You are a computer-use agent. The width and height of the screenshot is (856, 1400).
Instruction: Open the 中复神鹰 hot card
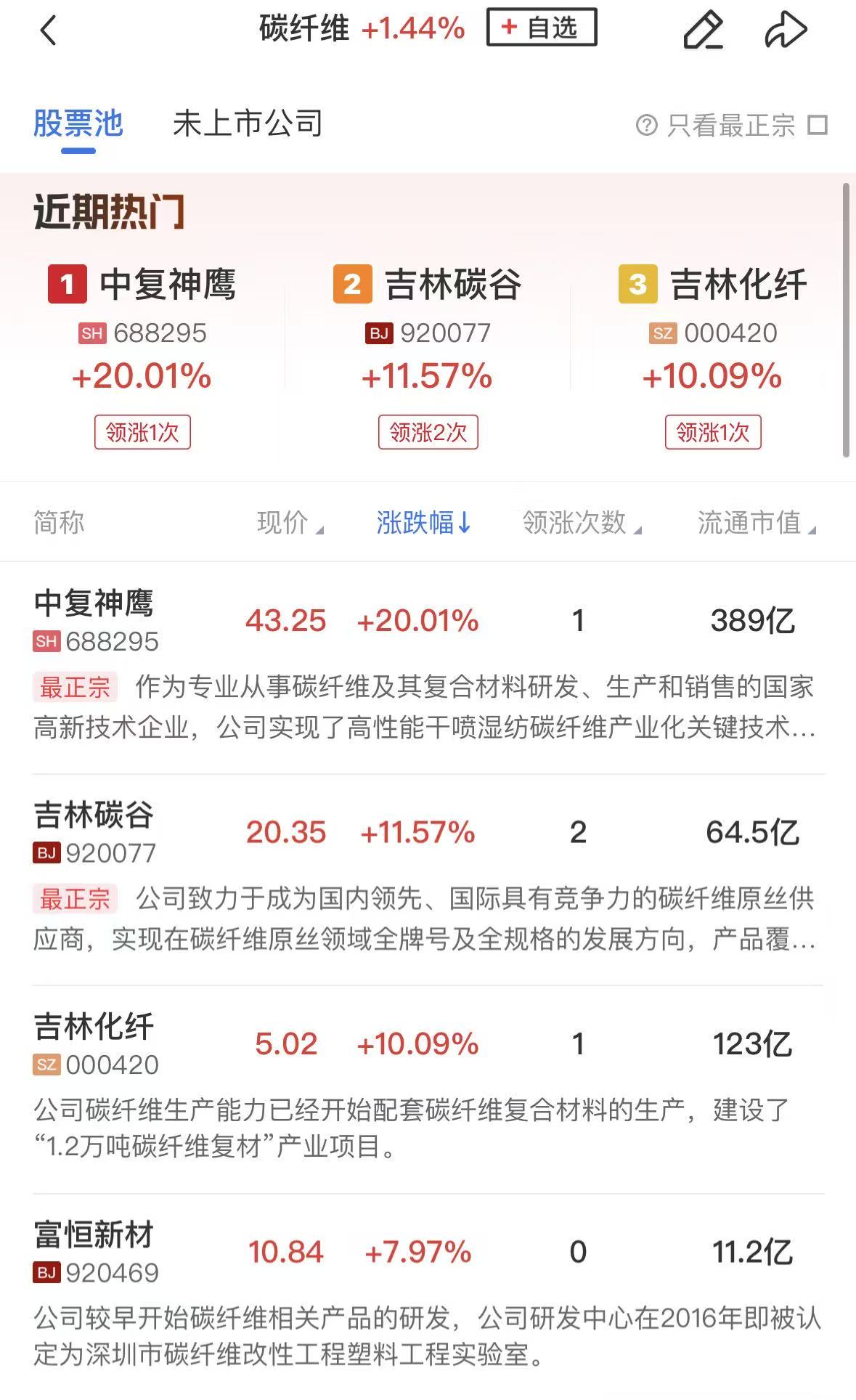click(142, 356)
